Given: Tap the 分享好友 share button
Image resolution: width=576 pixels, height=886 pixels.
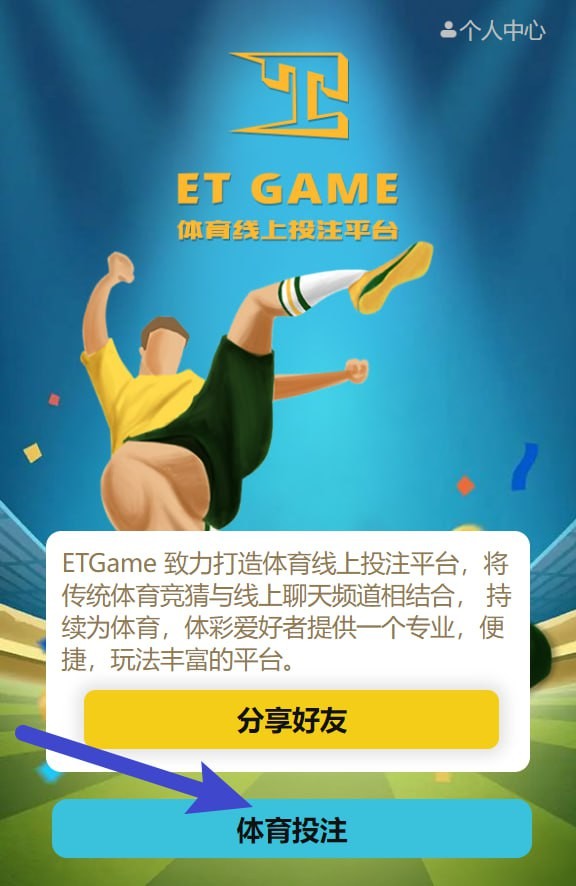Looking at the screenshot, I should (x=292, y=719).
